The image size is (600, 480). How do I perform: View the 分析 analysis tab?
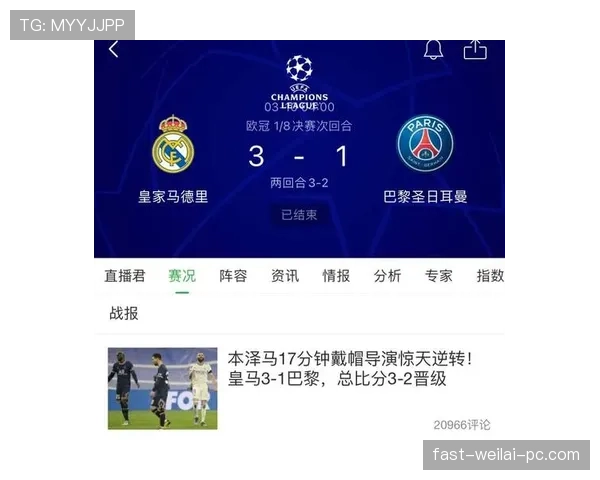[387, 276]
